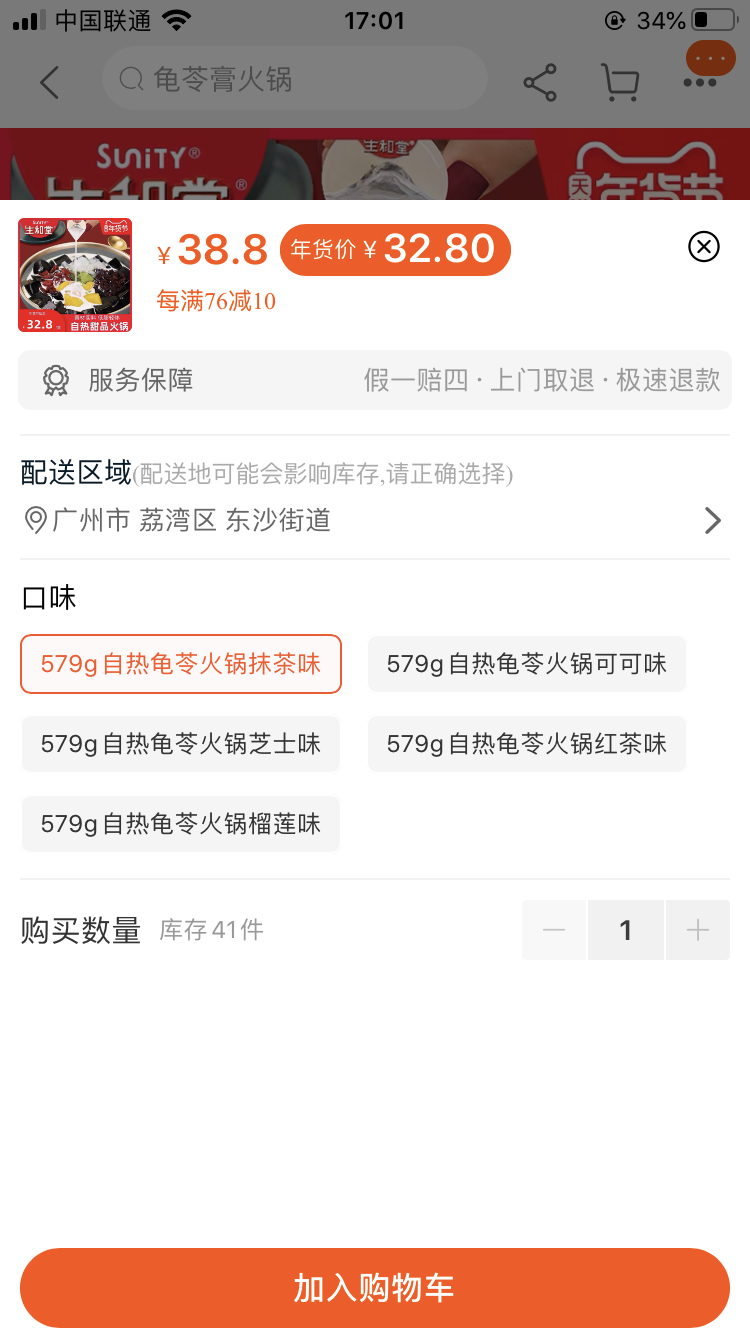Viewport: 750px width, 1334px height.
Task: Increase purchase quantity with plus button
Action: (698, 930)
